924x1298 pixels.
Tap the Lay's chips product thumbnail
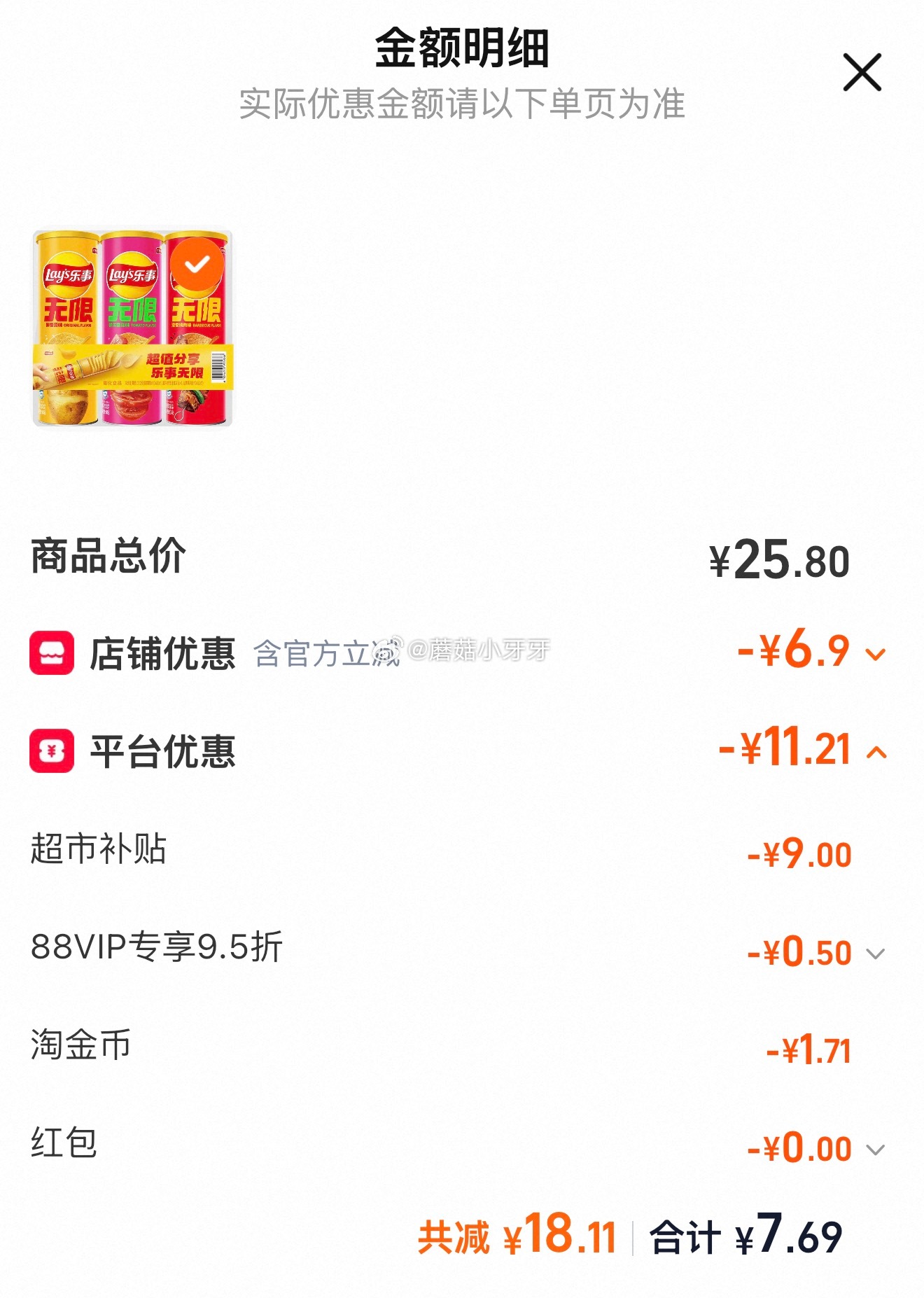[132, 328]
